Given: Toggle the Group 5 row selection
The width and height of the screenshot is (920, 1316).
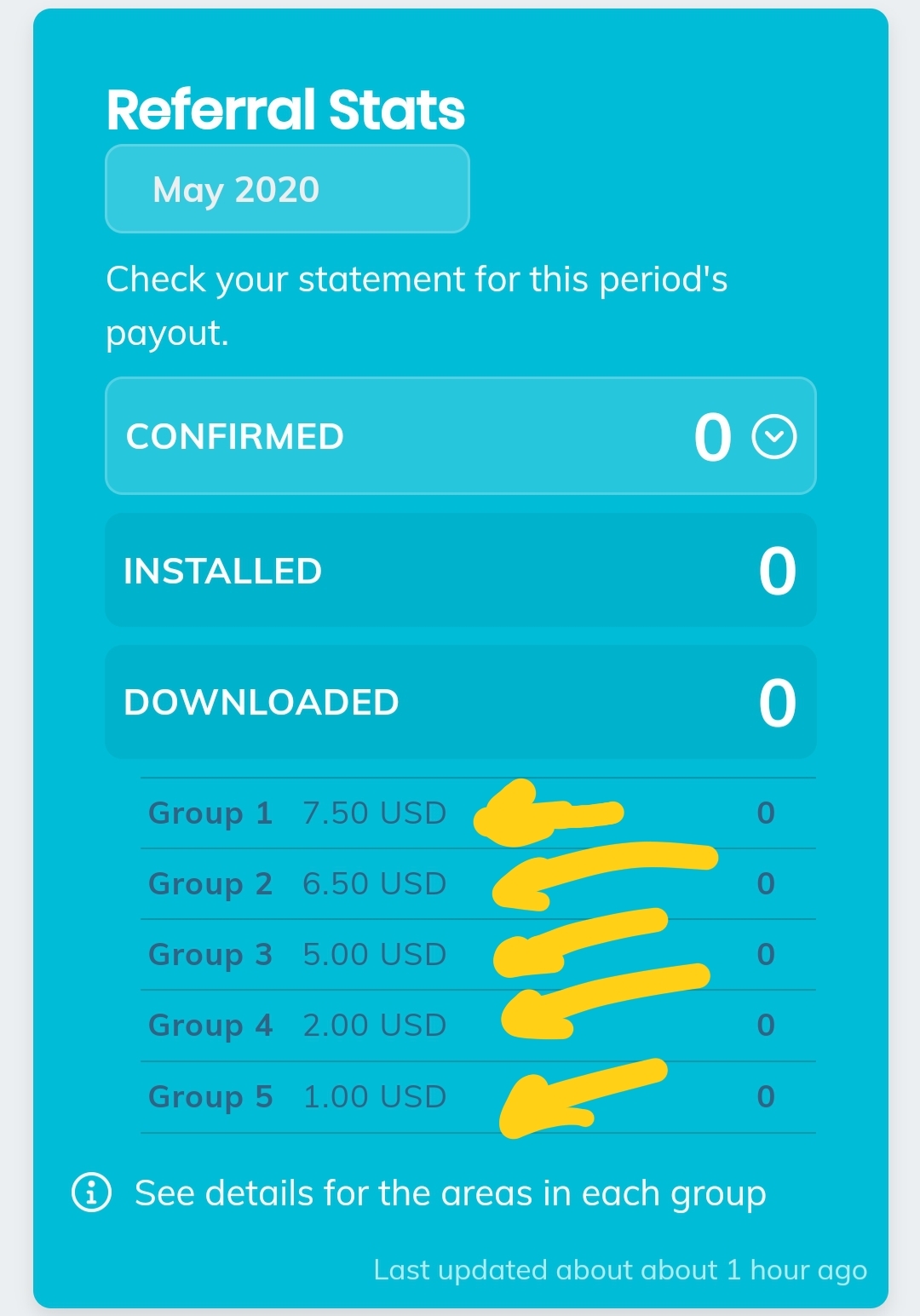Looking at the screenshot, I should tap(210, 1096).
